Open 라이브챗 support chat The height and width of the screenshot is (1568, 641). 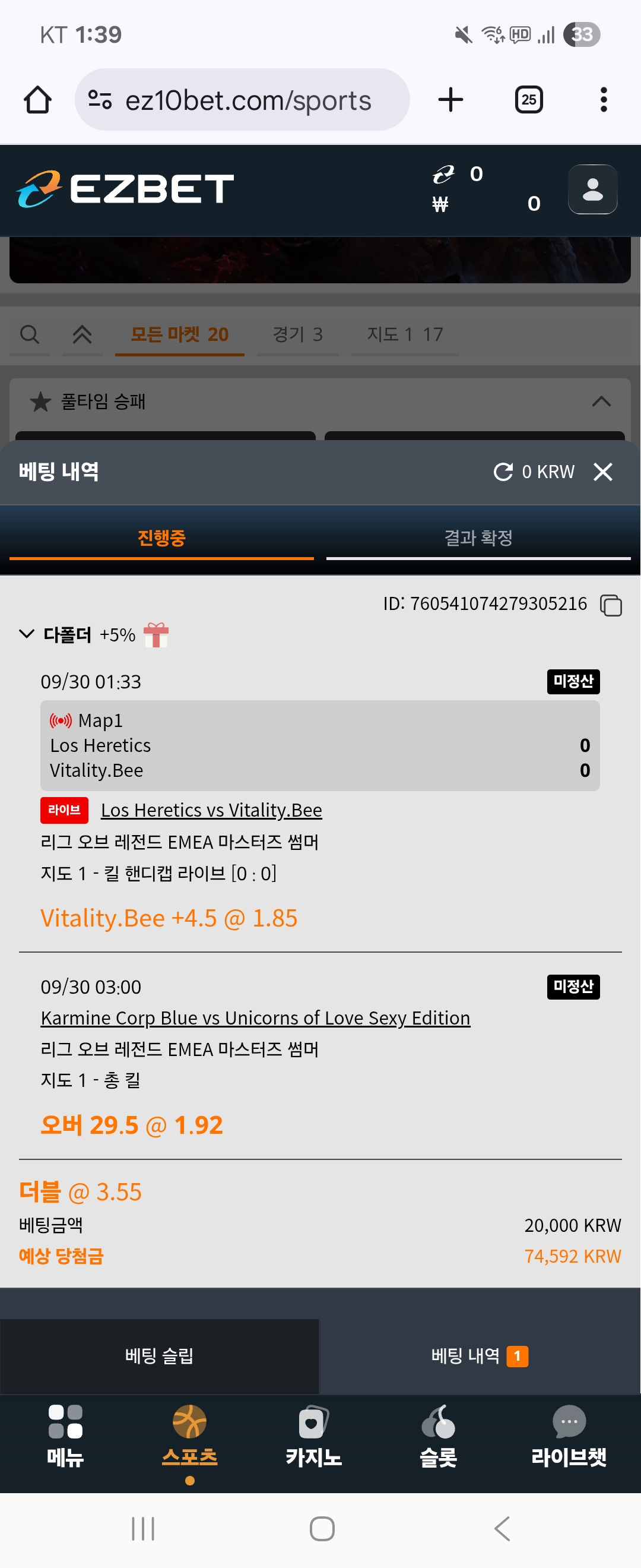pos(568,1435)
